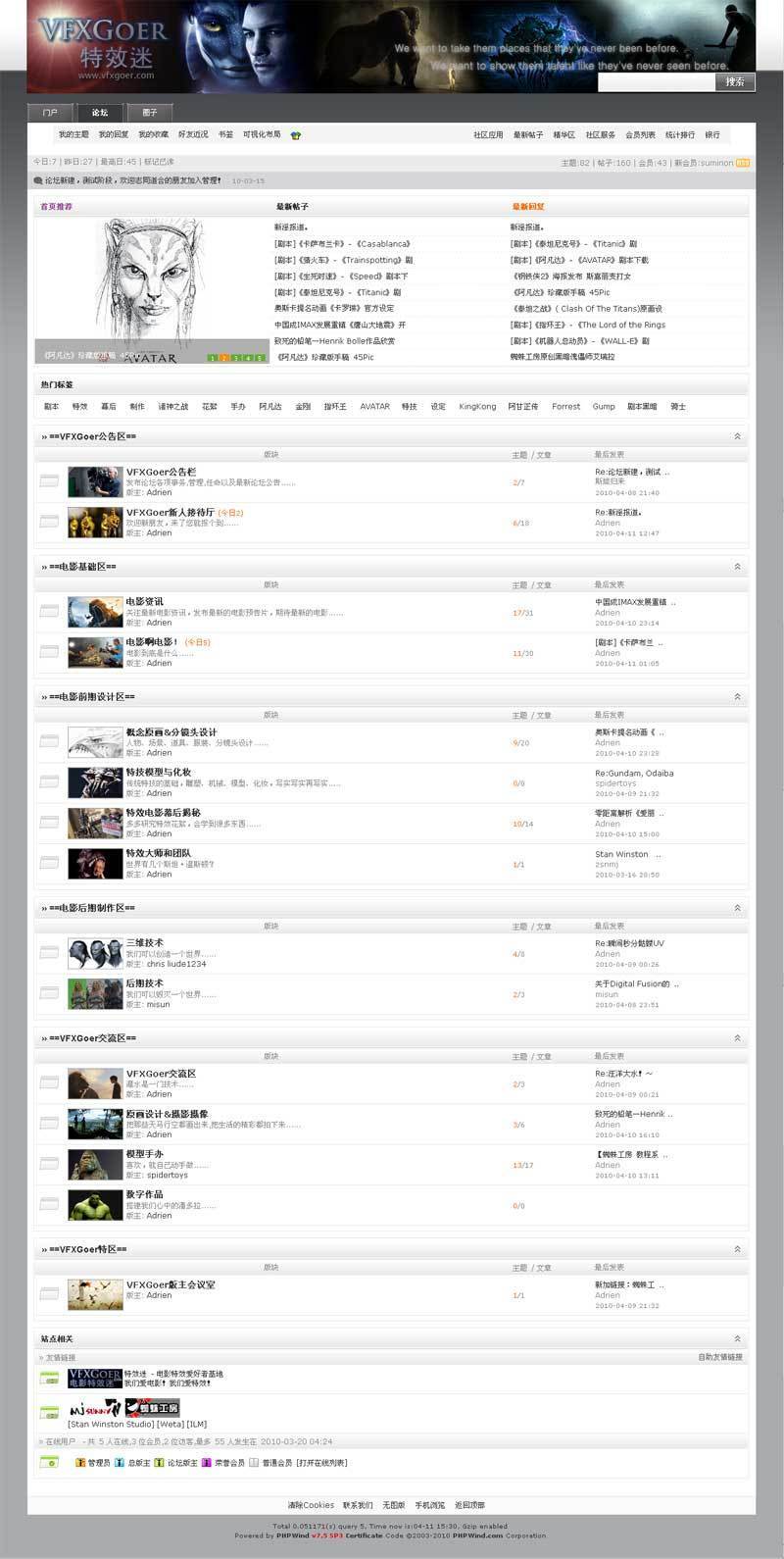784x1559 pixels.
Task: Enter the 电影资讯 board
Action: pyautogui.click(x=144, y=602)
